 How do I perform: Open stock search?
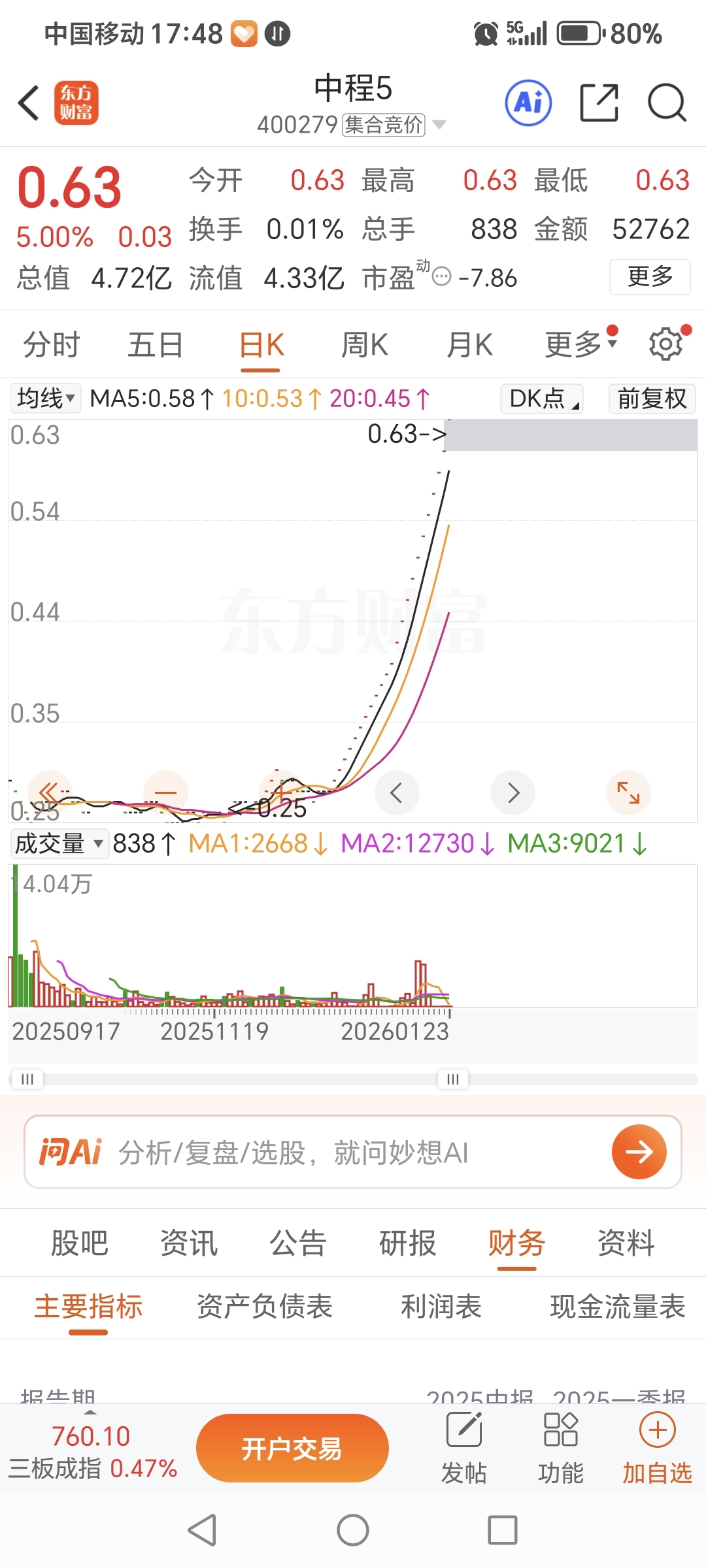(666, 103)
